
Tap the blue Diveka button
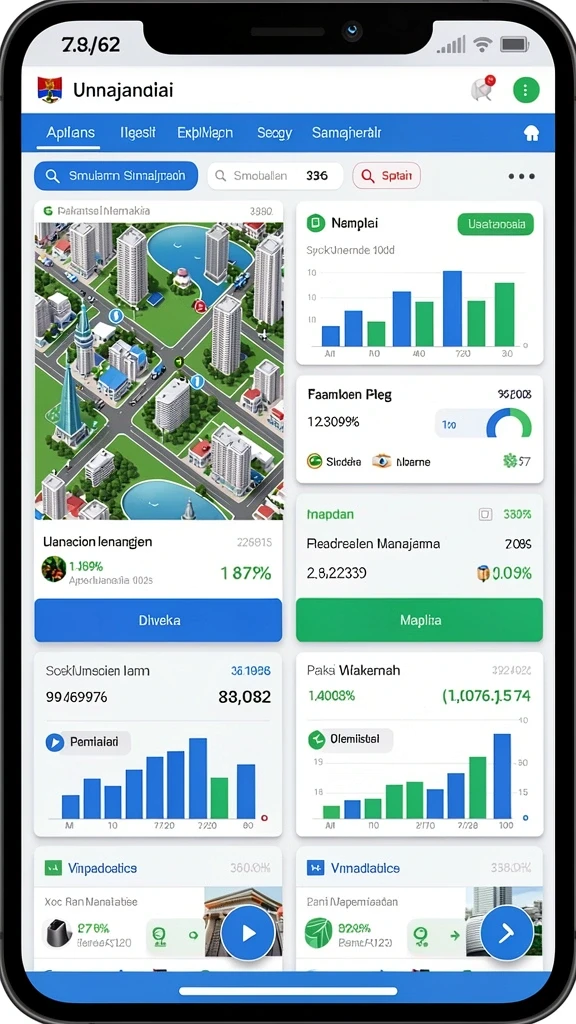coord(159,620)
